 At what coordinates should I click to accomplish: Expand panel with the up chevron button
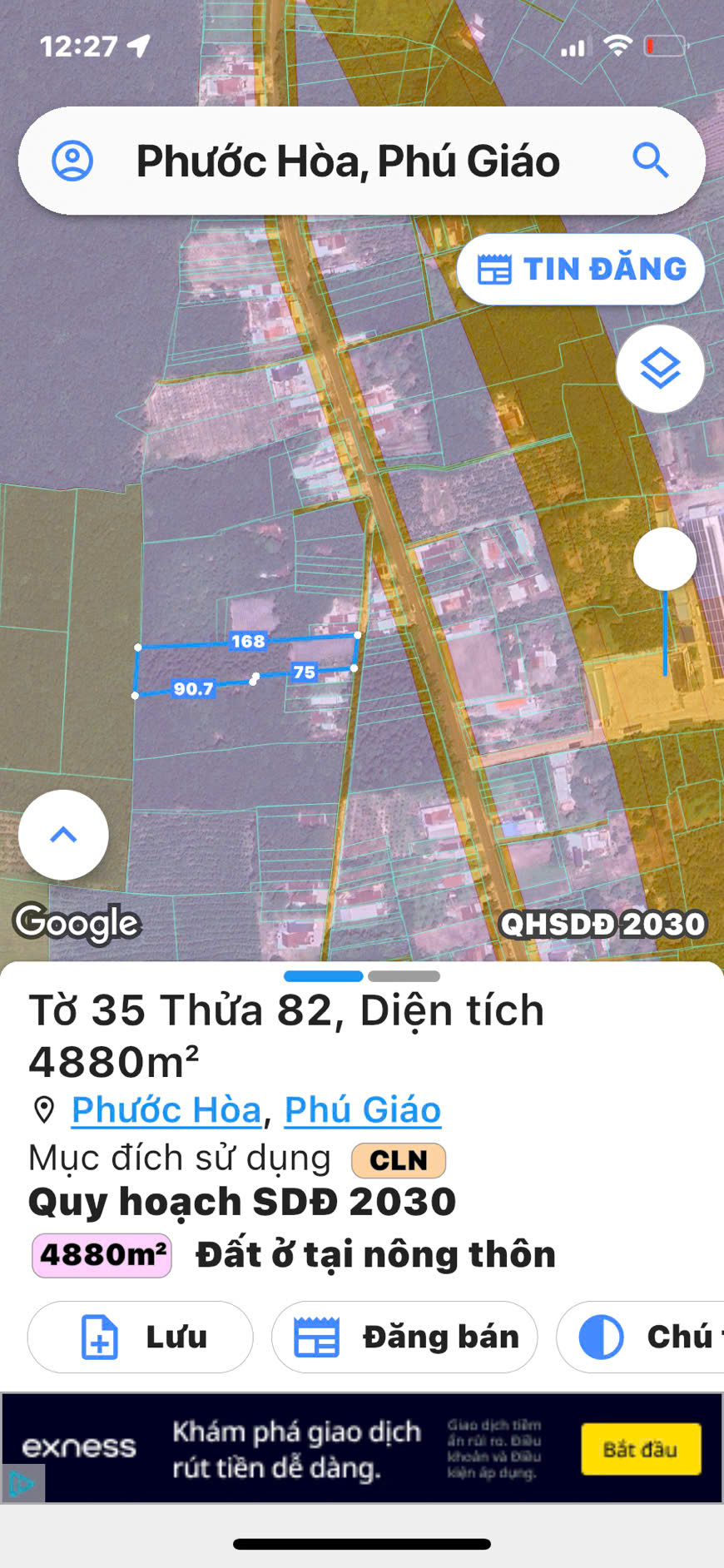63,835
